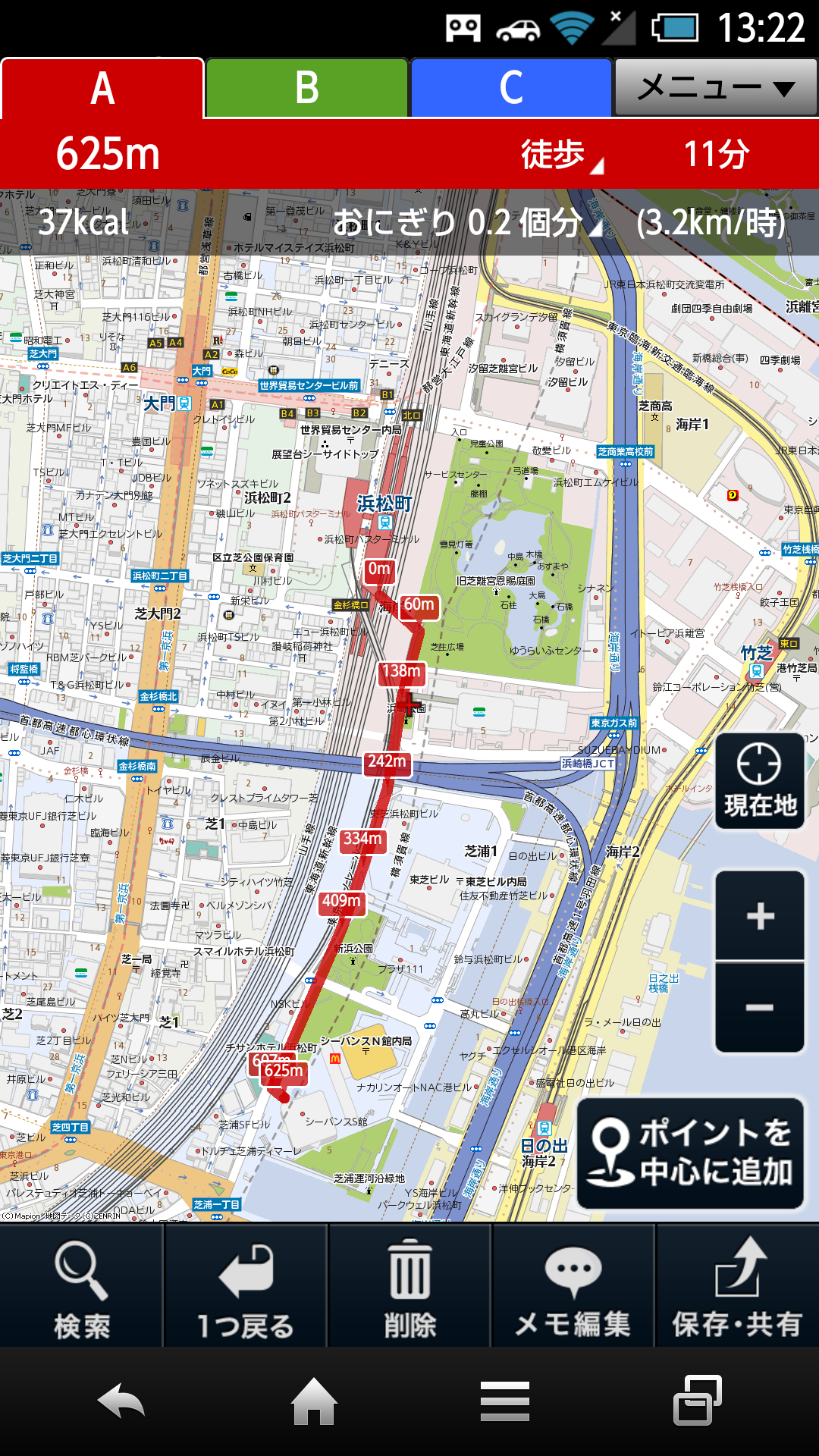Open recent apps from navigation bar
819x1456 pixels.
click(696, 1401)
